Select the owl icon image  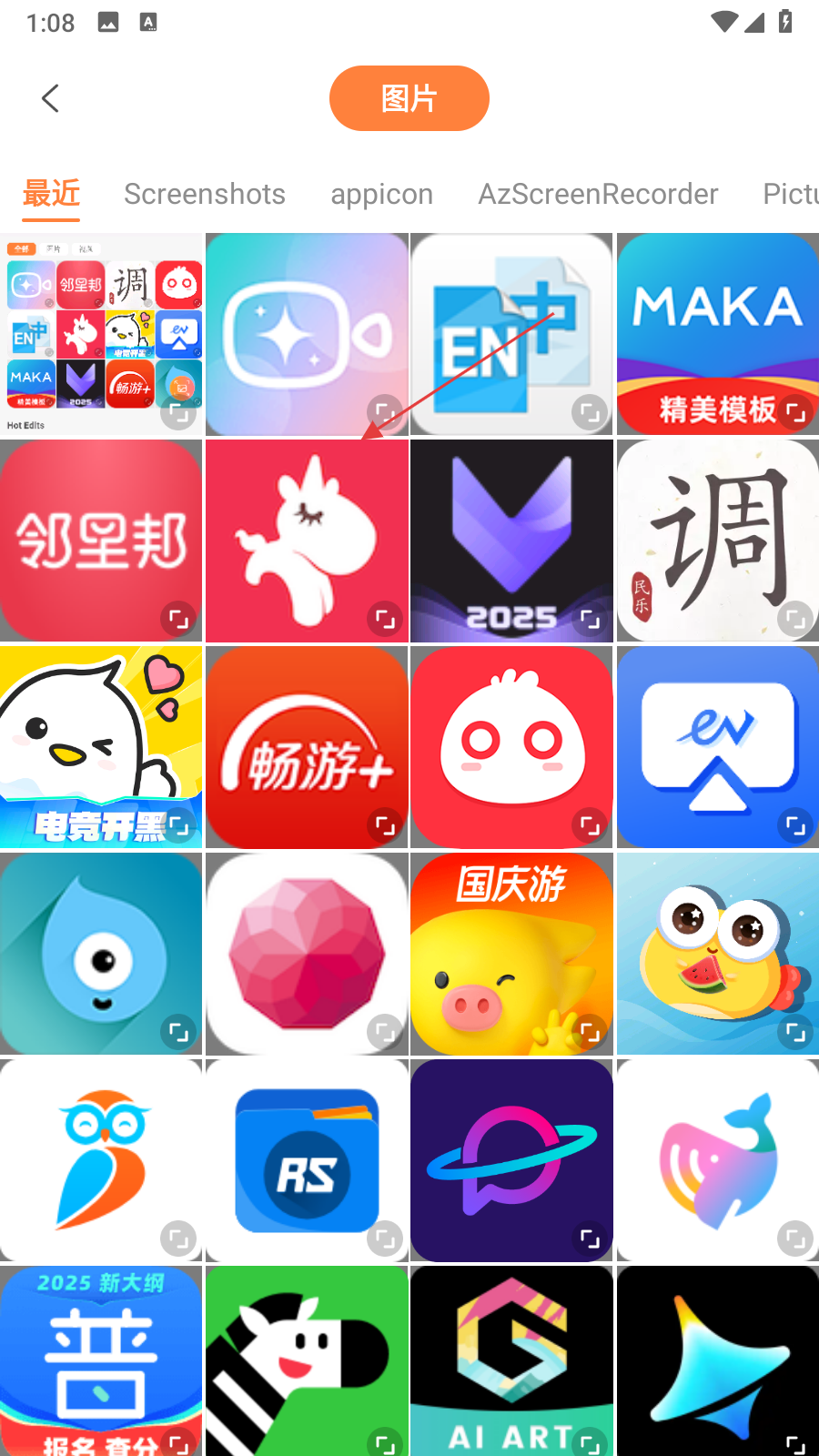click(100, 1159)
